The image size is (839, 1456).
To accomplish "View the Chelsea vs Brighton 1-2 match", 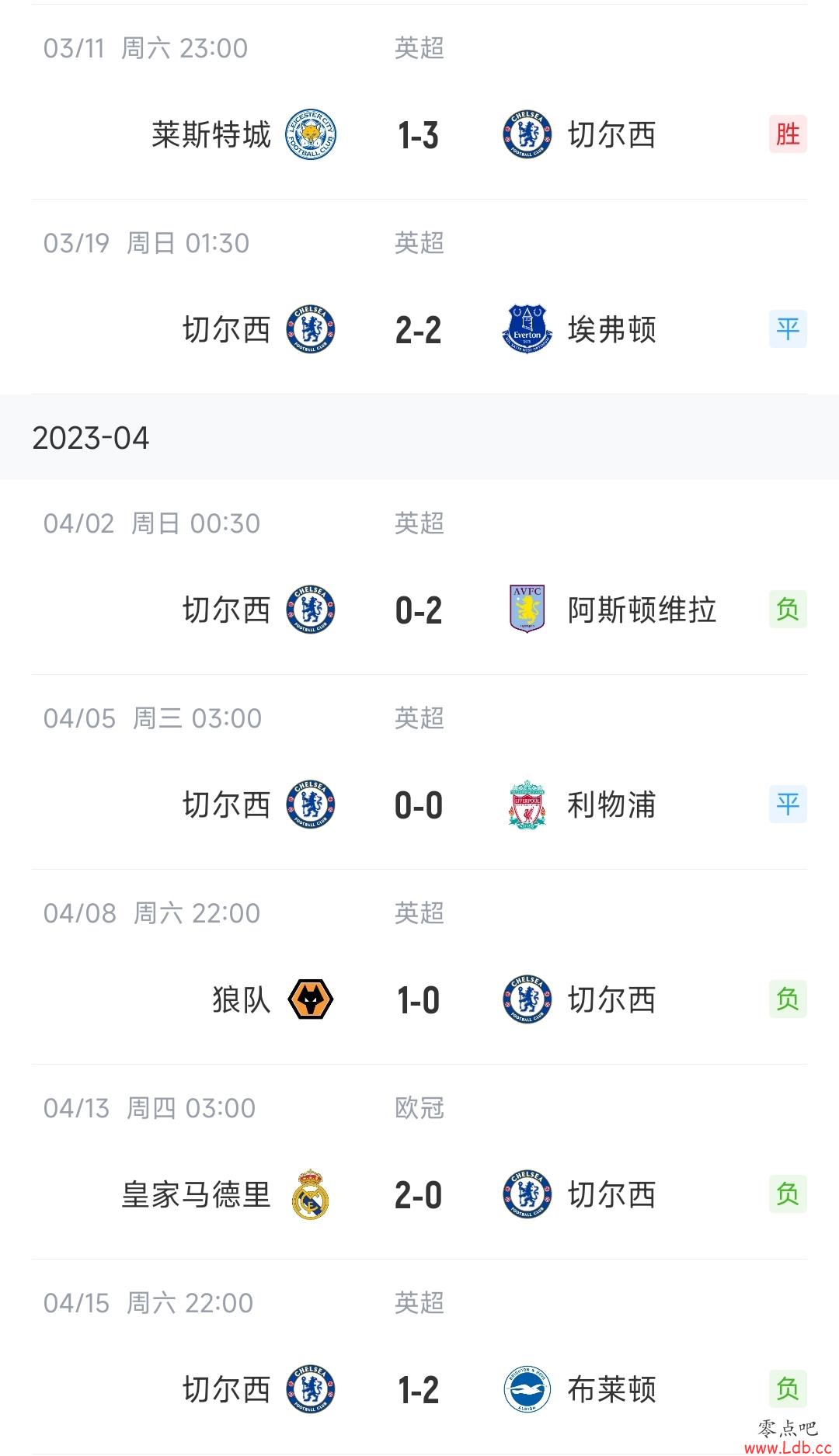I will tap(419, 1357).
